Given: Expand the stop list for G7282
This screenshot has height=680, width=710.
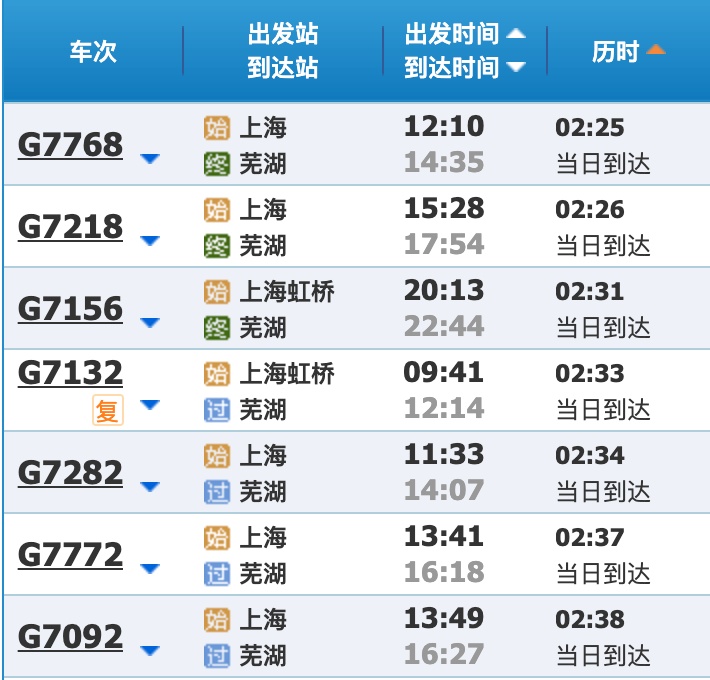Looking at the screenshot, I should [x=150, y=487].
